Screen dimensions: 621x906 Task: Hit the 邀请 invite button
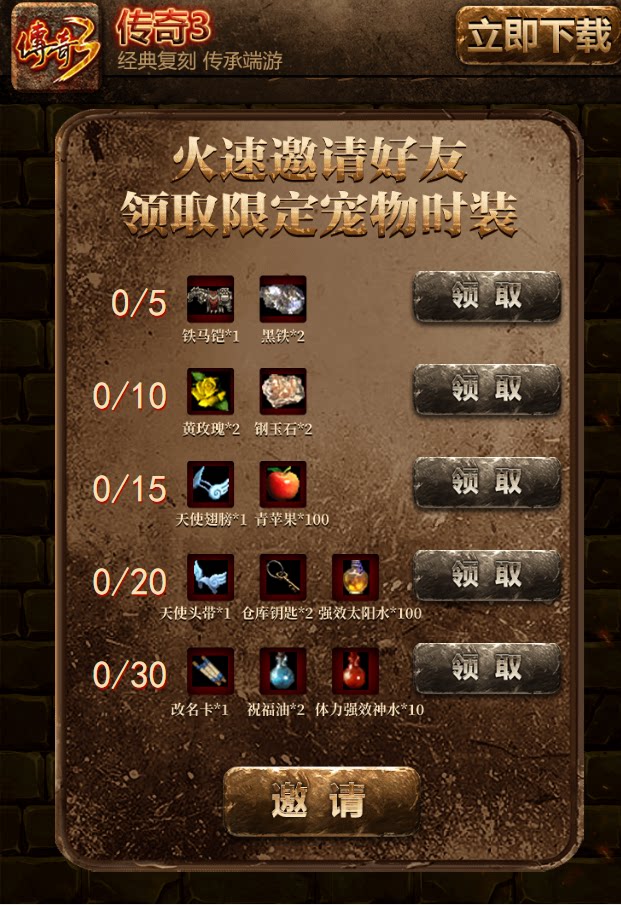321,801
